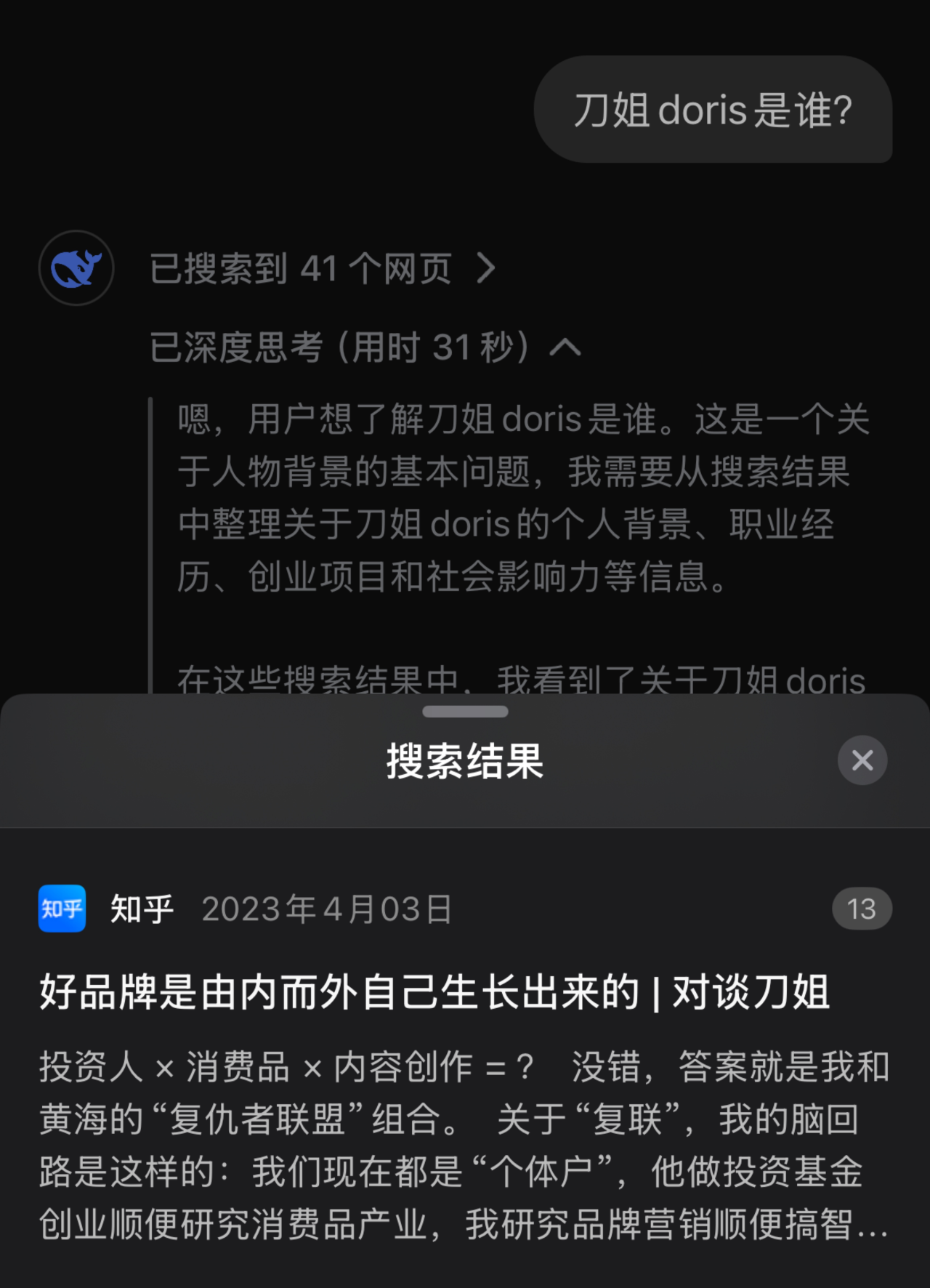Close the 搜索结果 panel

[862, 760]
